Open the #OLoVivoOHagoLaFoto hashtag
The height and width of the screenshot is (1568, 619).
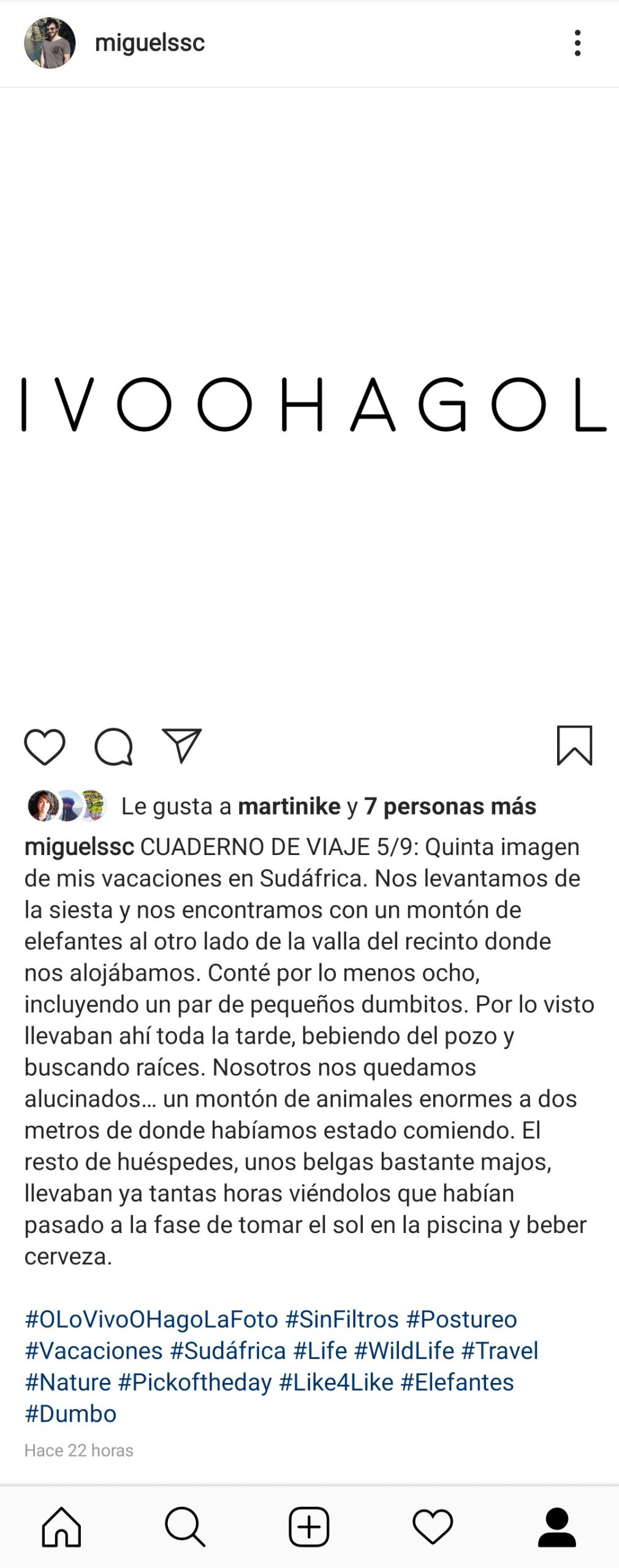coord(151,1319)
